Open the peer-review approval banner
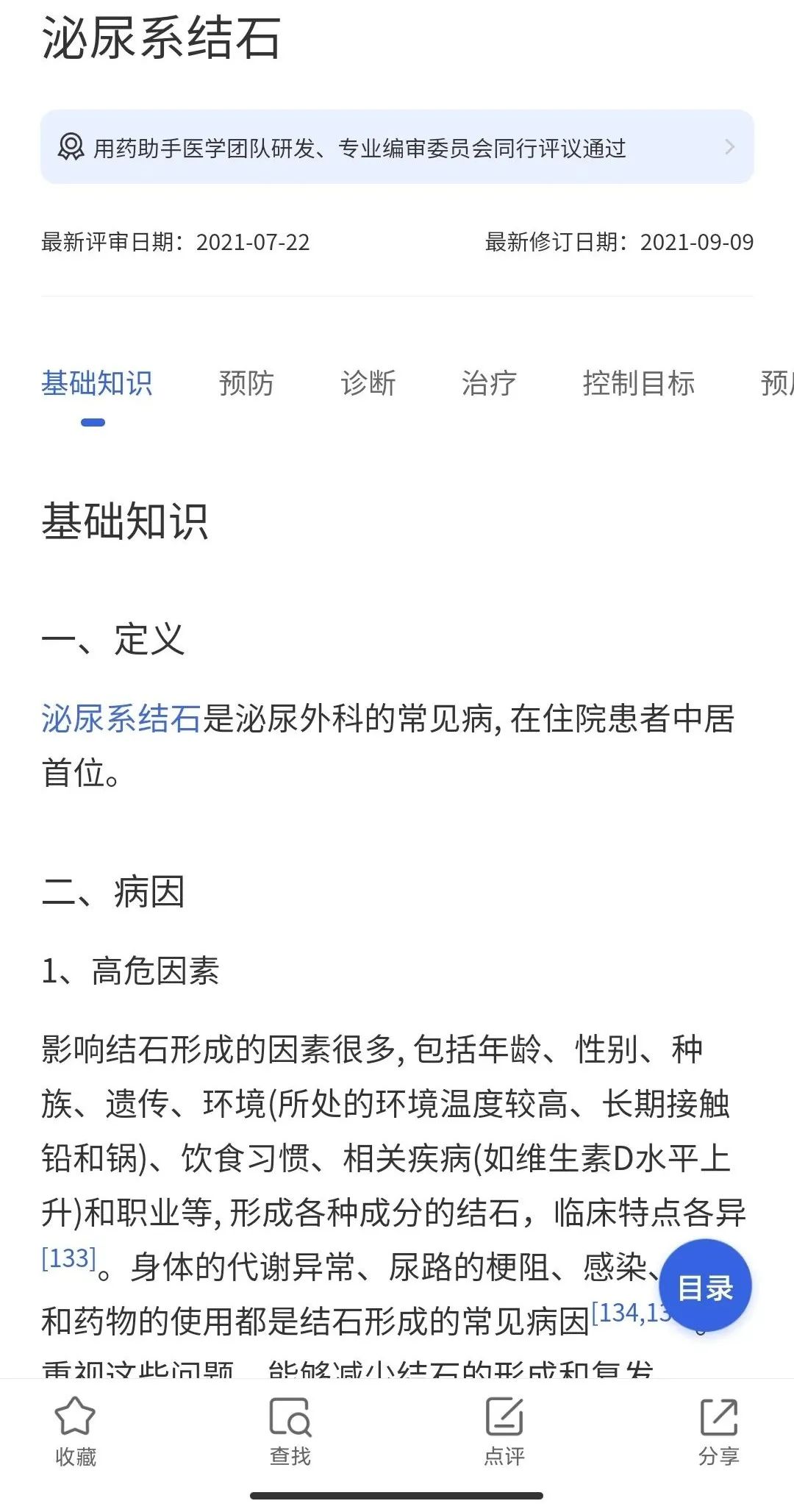Viewport: 794px width, 1512px height. (397, 147)
